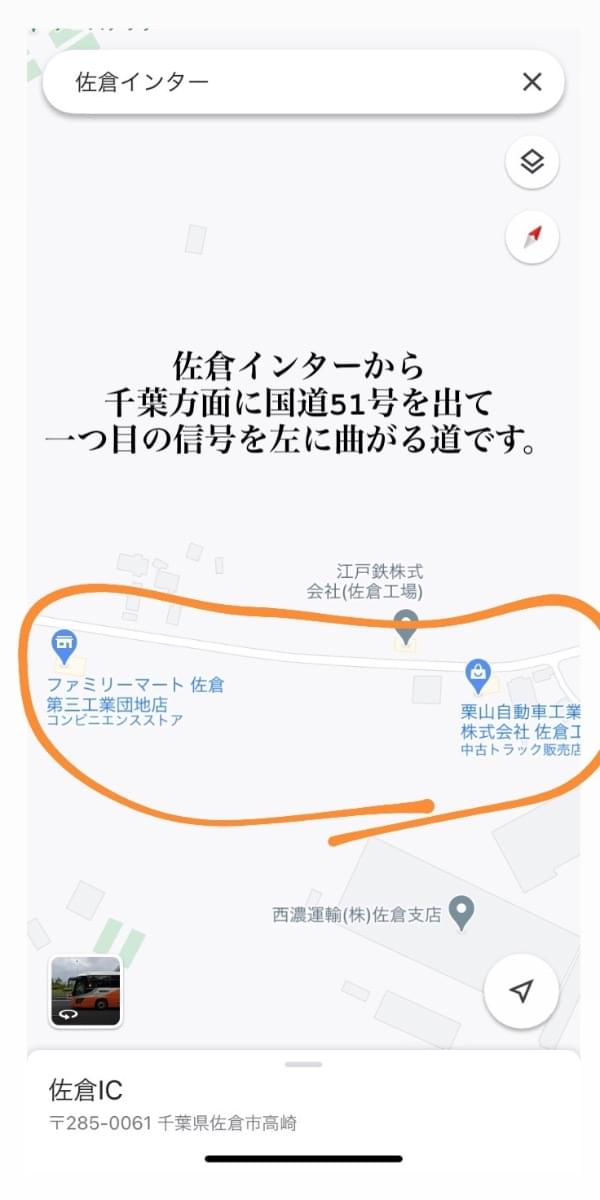Select the 西濃運輸(株)佐倉支店 pin
This screenshot has height=1200, width=600.
pyautogui.click(x=461, y=911)
